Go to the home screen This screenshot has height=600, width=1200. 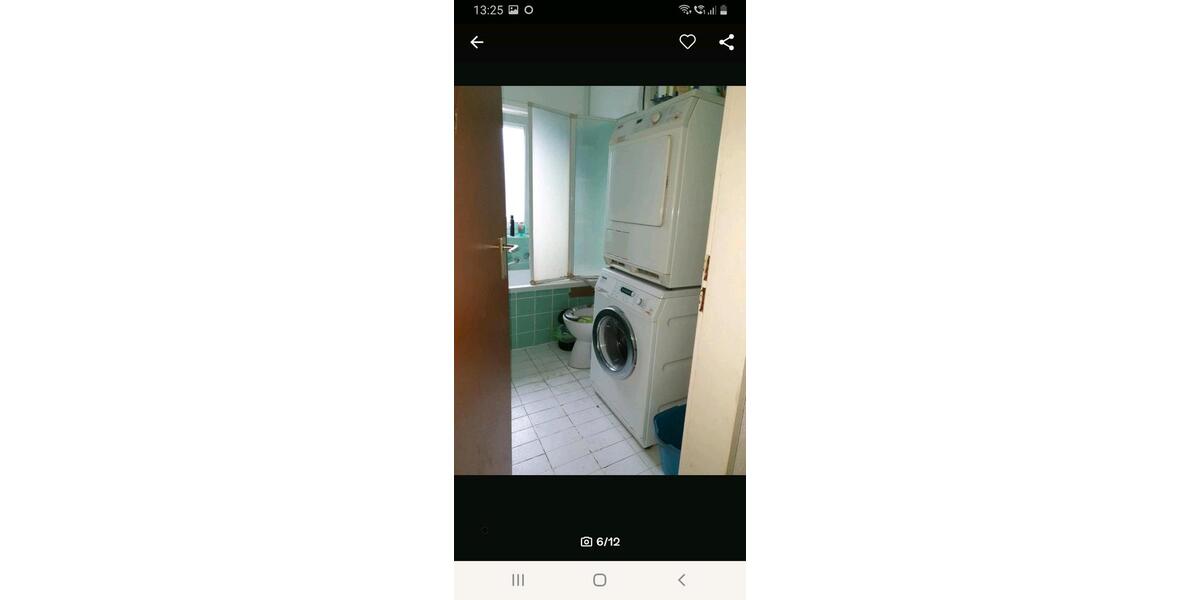click(600, 580)
